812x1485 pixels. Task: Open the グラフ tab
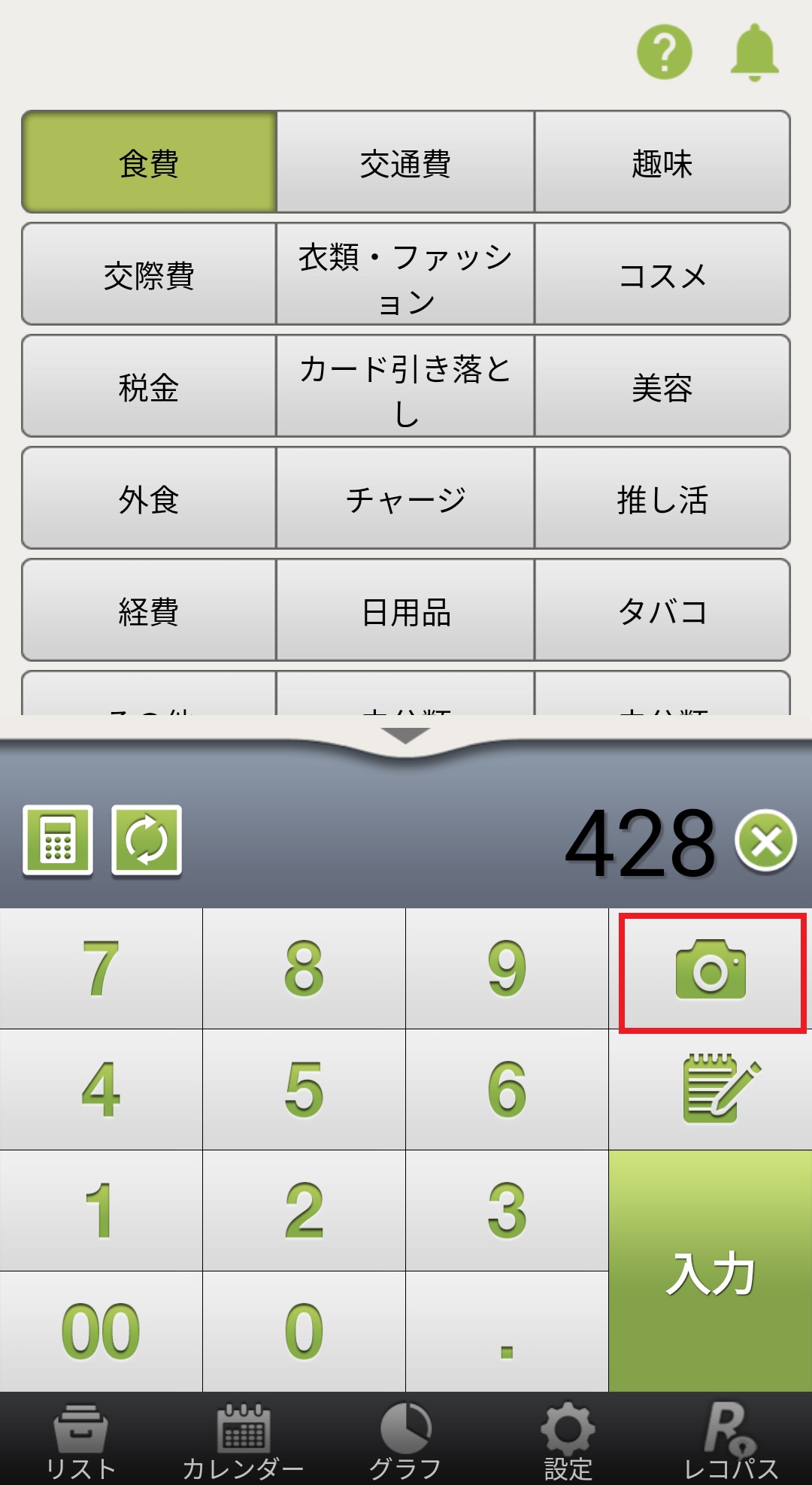tap(405, 1441)
